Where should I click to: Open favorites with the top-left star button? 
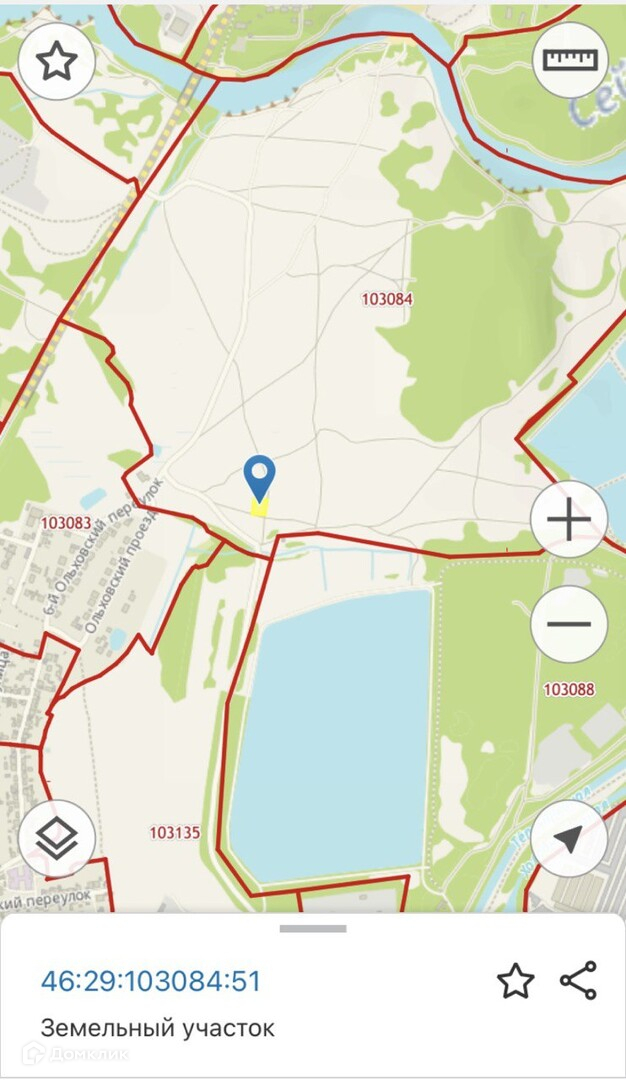tap(56, 62)
